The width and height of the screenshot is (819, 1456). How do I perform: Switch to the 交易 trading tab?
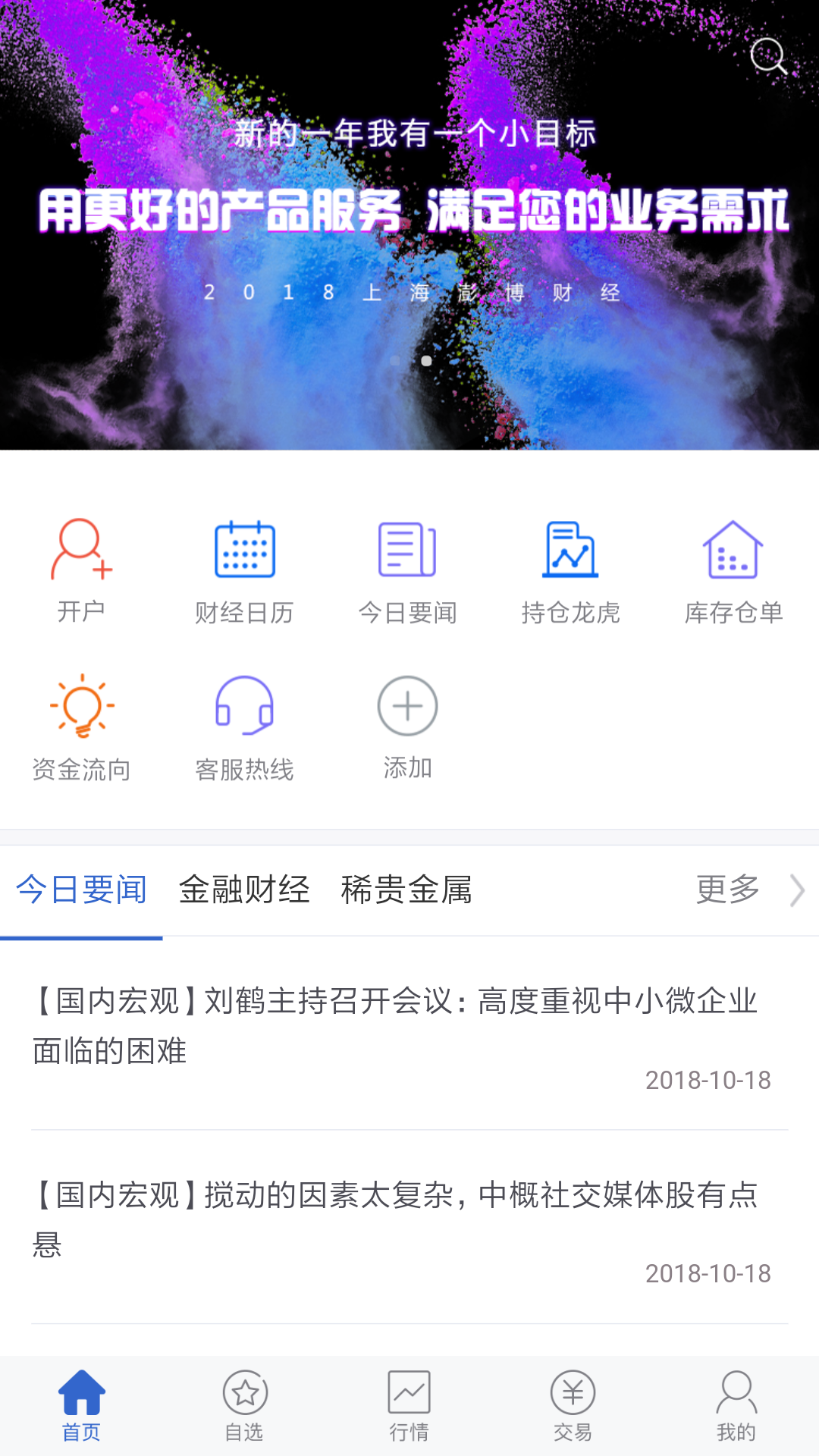571,1407
